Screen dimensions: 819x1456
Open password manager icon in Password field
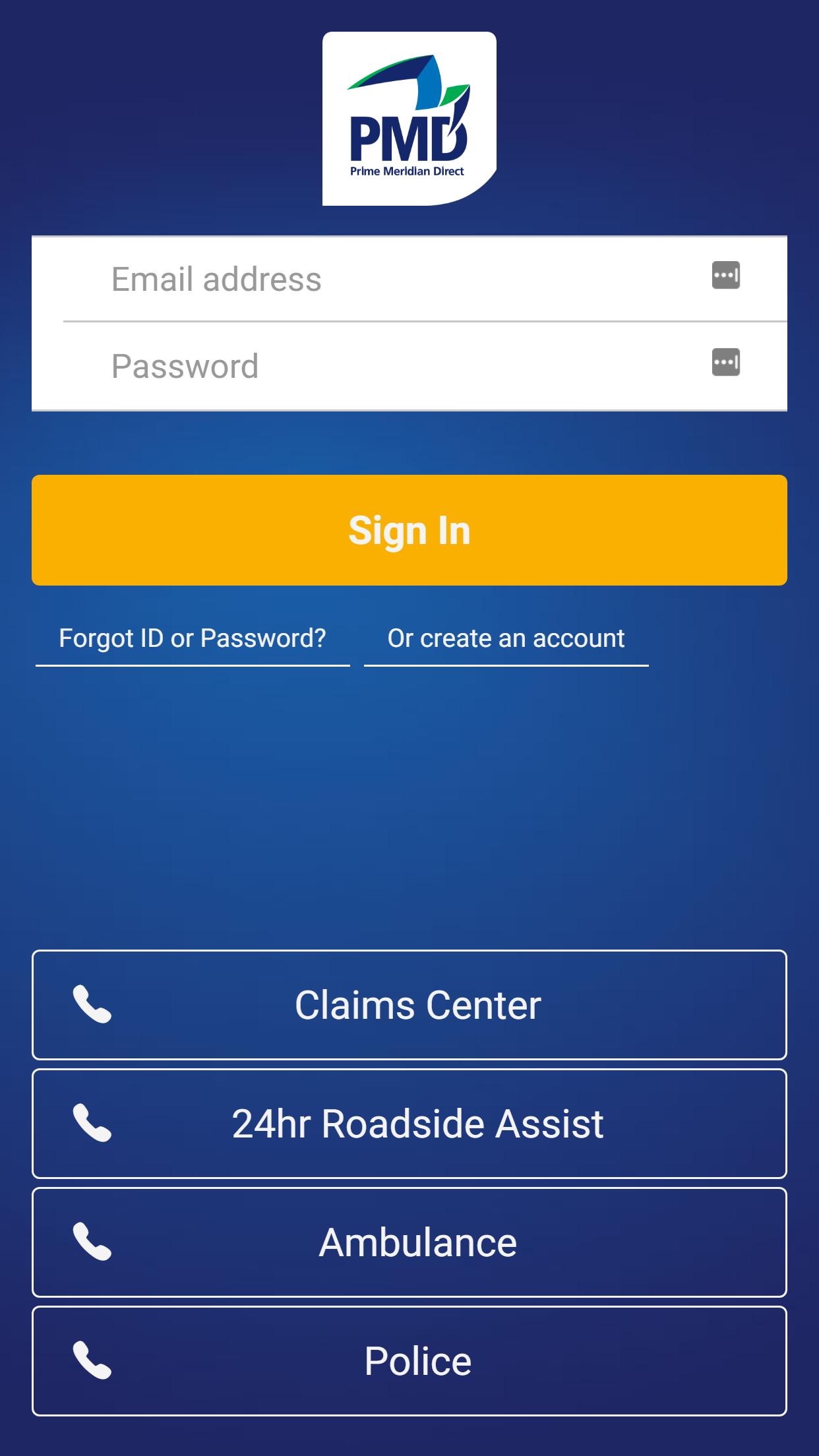[x=726, y=362]
